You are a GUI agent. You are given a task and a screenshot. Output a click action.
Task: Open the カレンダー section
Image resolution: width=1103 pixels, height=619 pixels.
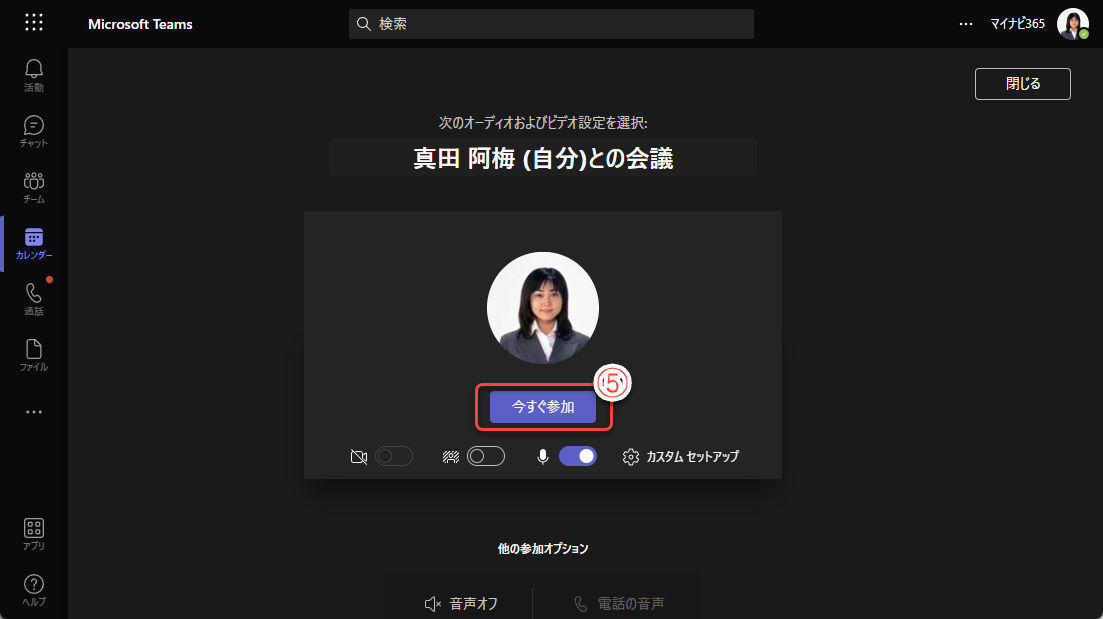34,243
